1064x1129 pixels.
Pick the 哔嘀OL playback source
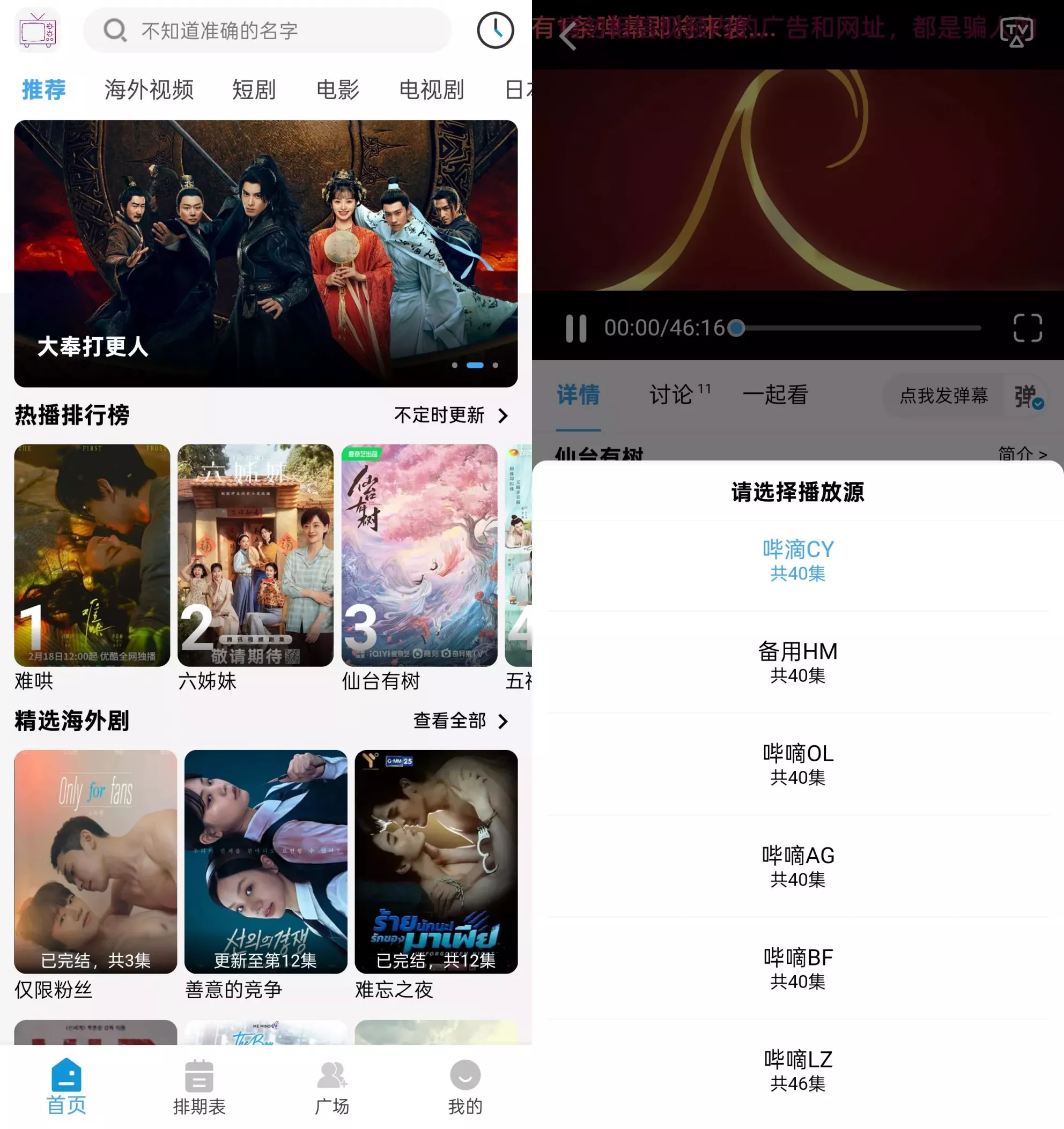pos(797,764)
